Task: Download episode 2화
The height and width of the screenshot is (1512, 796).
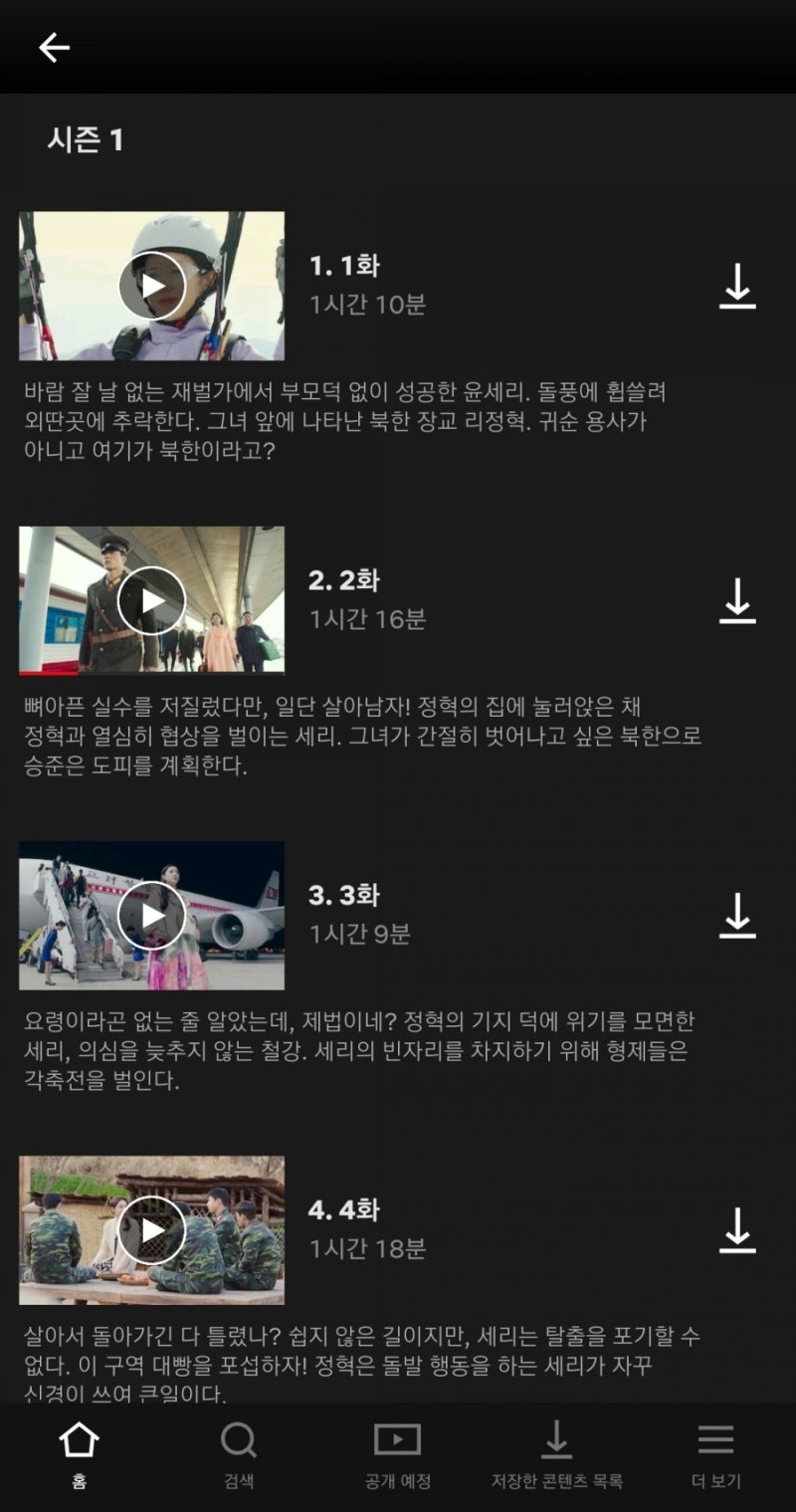Action: pyautogui.click(x=737, y=600)
